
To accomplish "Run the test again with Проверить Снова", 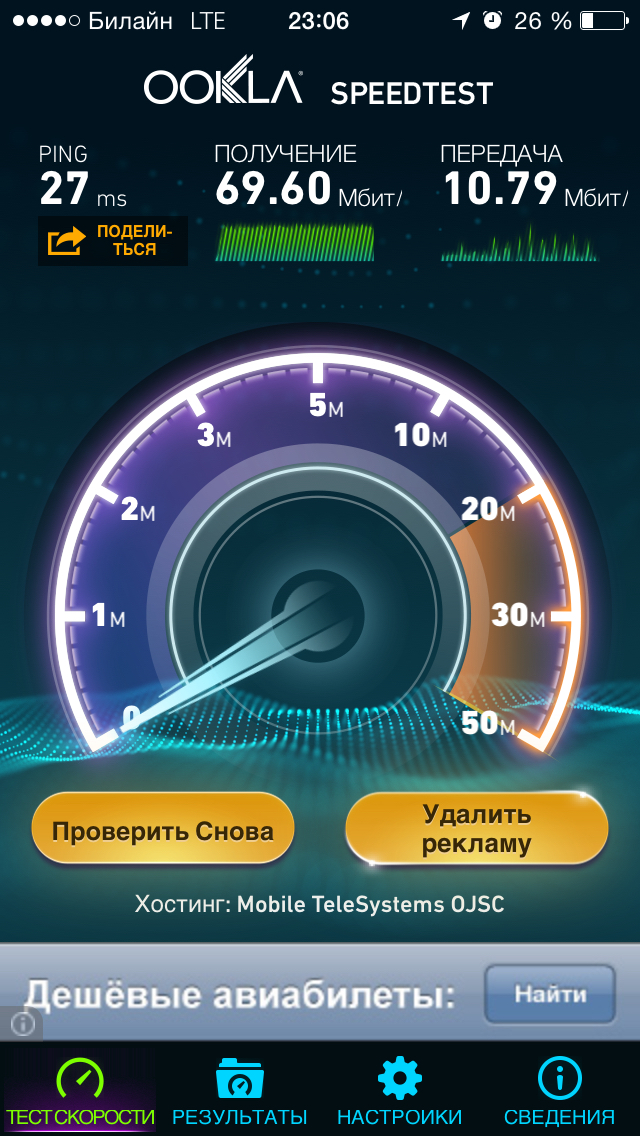I will 162,831.
